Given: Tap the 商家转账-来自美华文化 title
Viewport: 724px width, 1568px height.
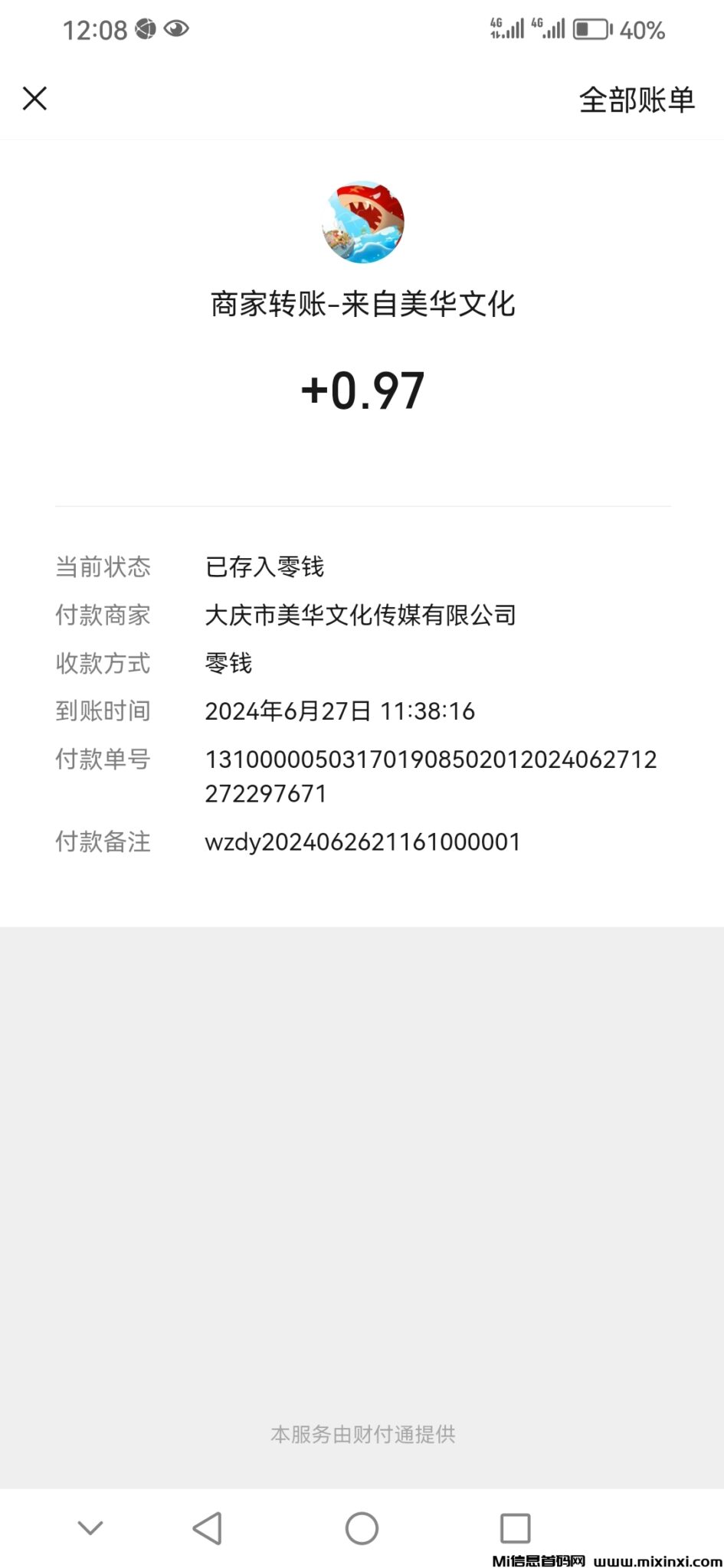Looking at the screenshot, I should pyautogui.click(x=362, y=305).
